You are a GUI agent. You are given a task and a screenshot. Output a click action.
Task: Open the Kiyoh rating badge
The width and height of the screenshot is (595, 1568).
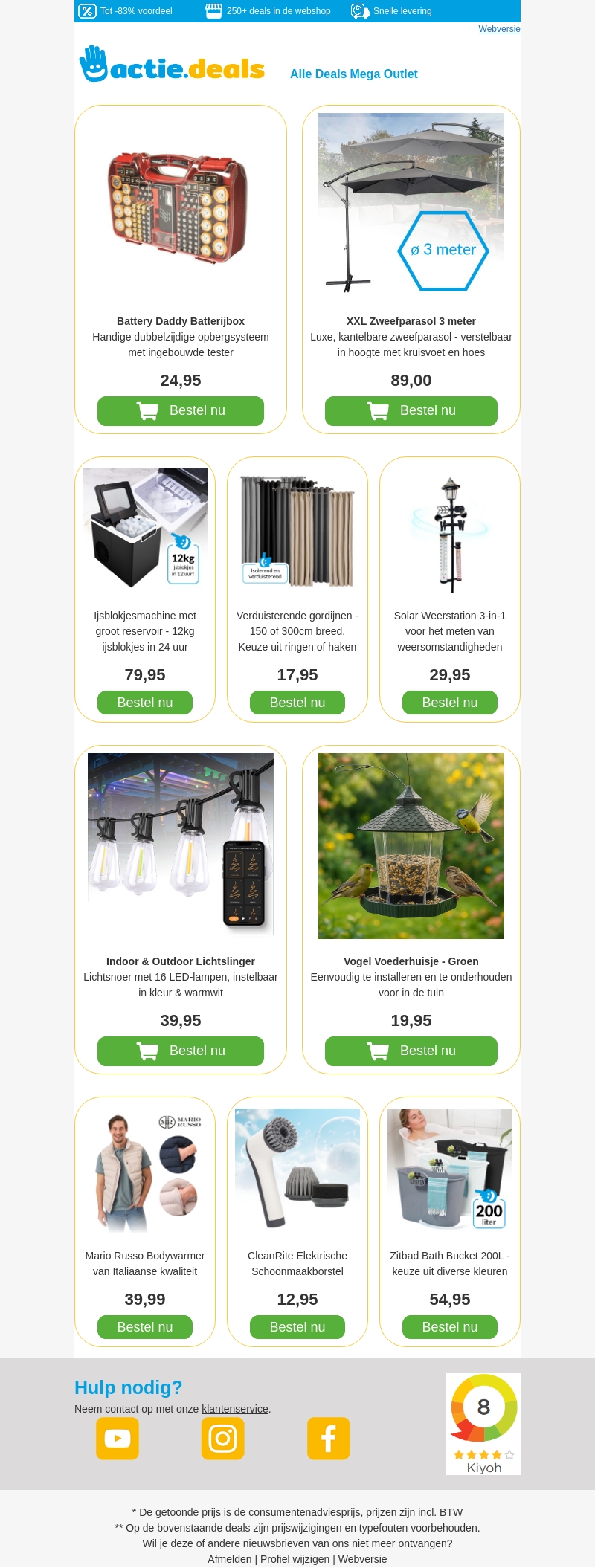point(483,1424)
